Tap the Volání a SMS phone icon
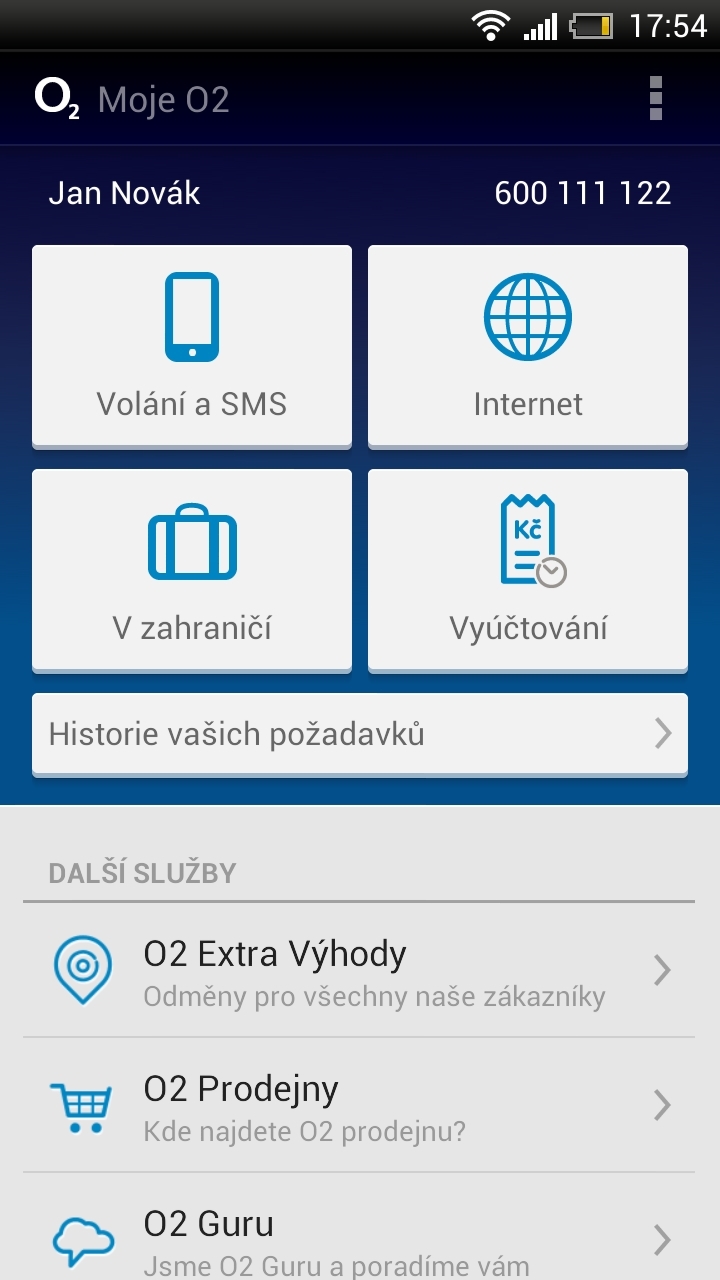The height and width of the screenshot is (1280, 720). click(x=192, y=315)
